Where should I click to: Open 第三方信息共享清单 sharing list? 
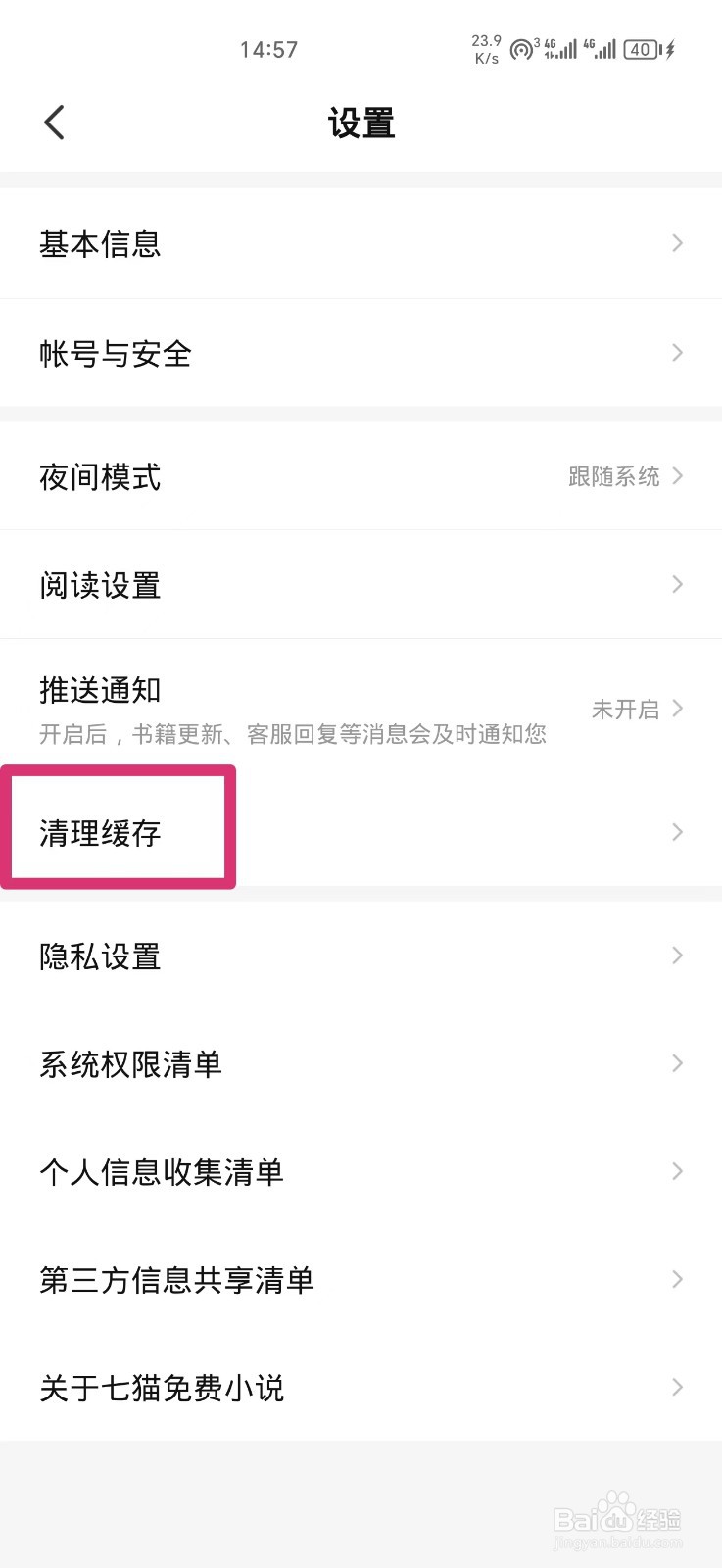tap(176, 1280)
